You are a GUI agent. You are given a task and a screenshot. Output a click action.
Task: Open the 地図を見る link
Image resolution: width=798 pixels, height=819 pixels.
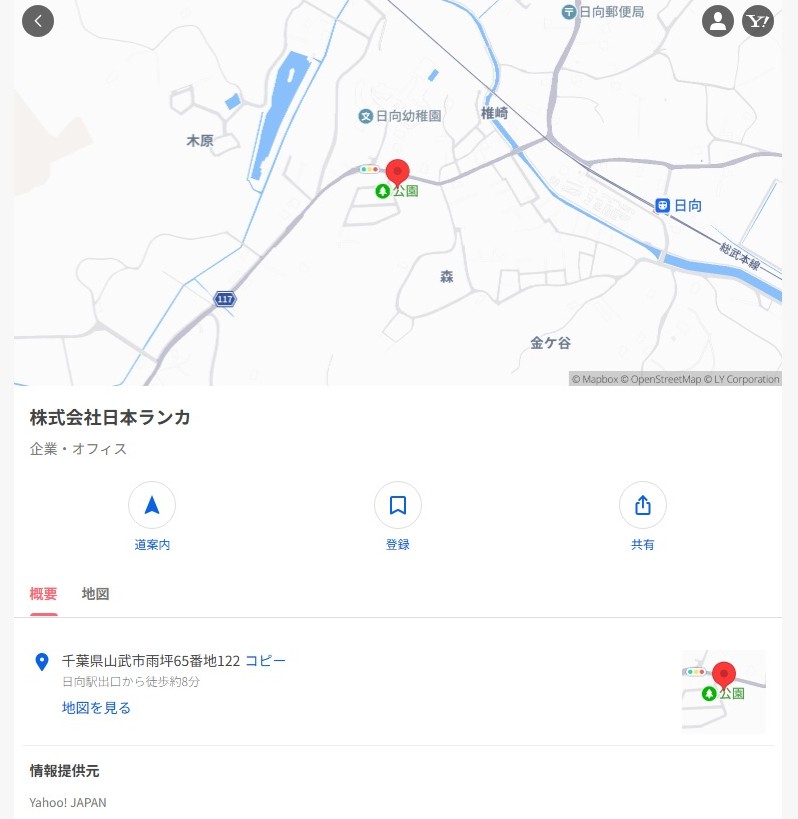tap(96, 708)
